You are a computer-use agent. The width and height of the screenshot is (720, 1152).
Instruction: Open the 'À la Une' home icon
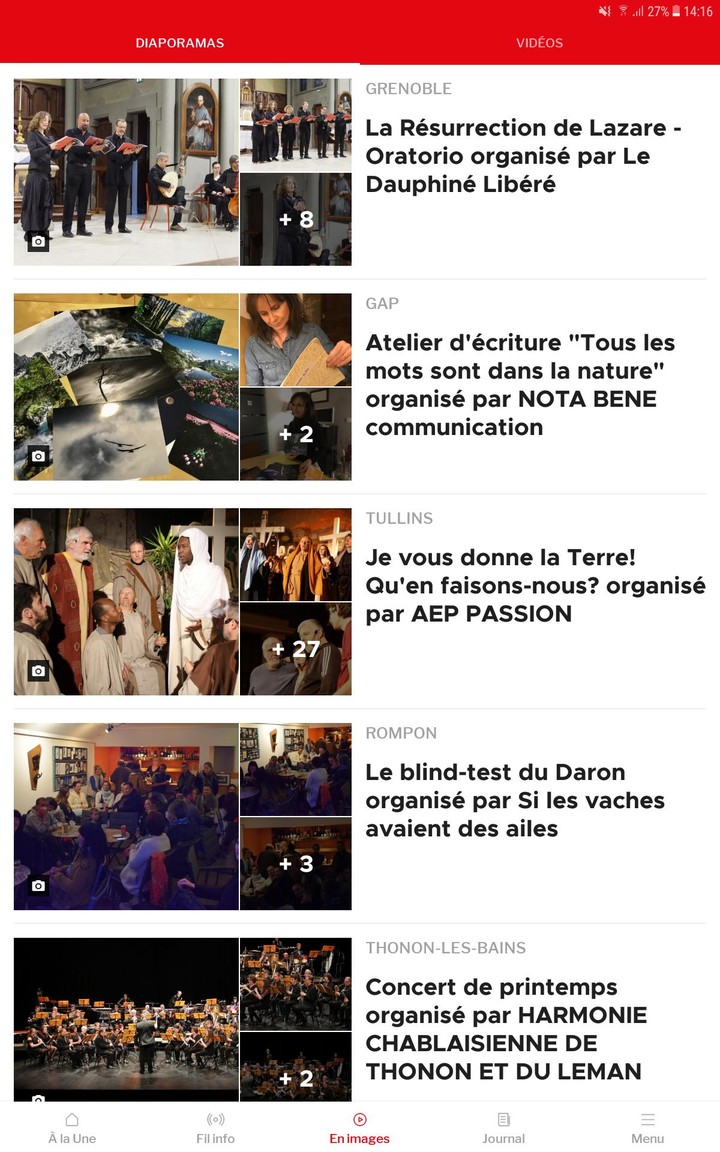pos(71,1127)
